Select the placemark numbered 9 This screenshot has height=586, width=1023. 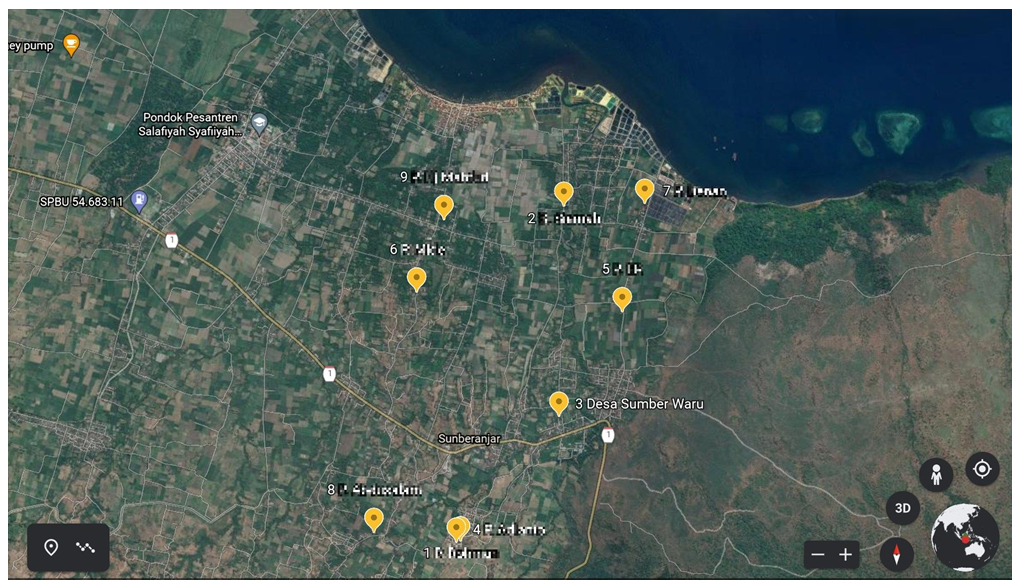click(x=444, y=206)
